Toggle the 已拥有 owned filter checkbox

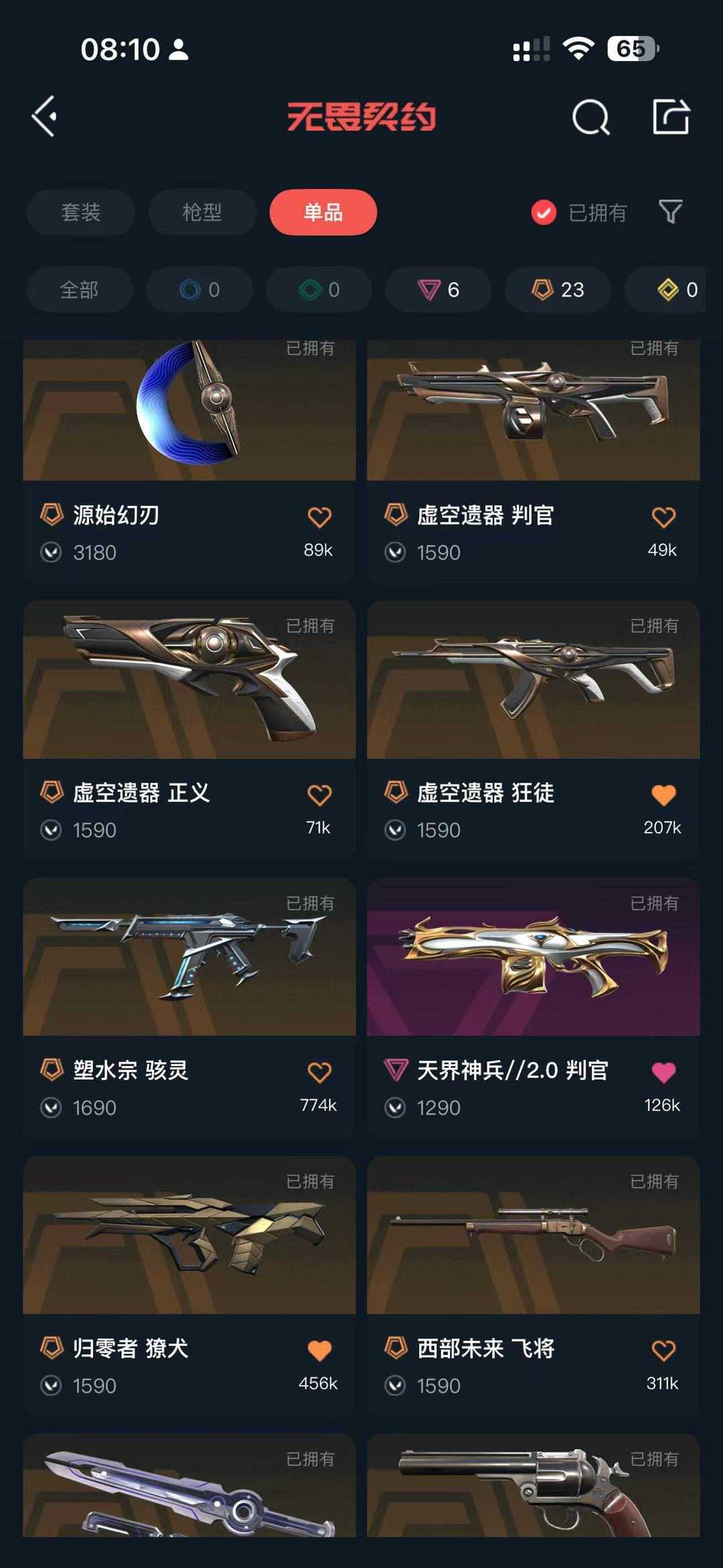click(x=544, y=213)
